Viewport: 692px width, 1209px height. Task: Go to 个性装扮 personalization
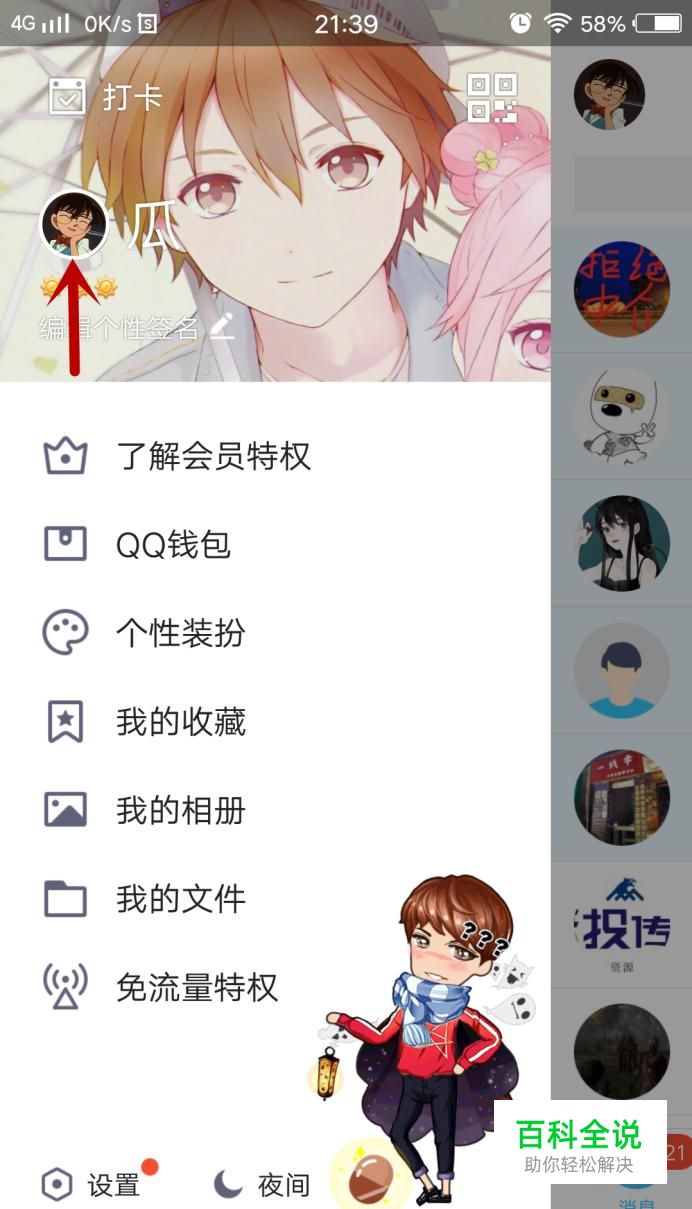click(180, 633)
